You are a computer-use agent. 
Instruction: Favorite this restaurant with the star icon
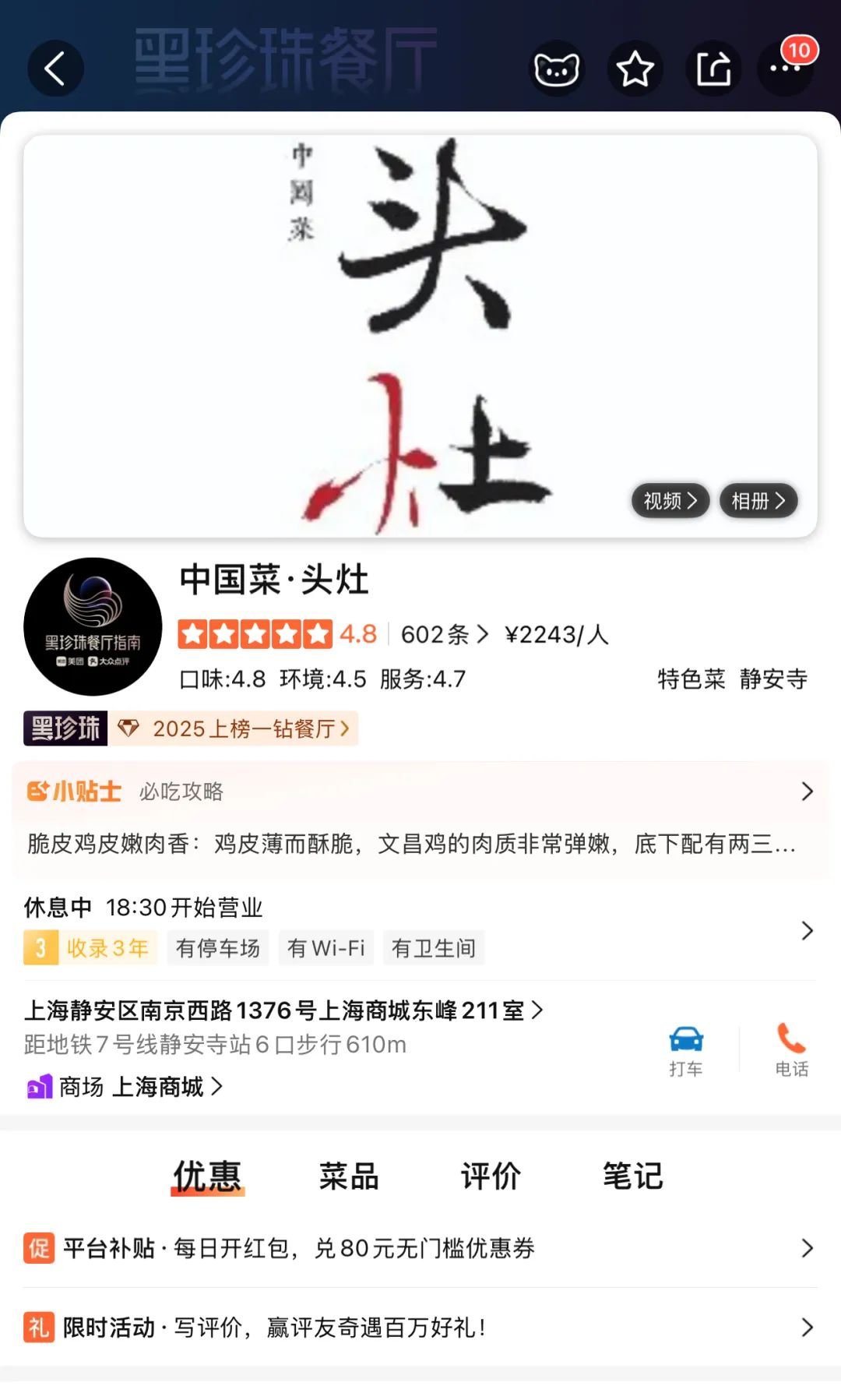coord(635,69)
